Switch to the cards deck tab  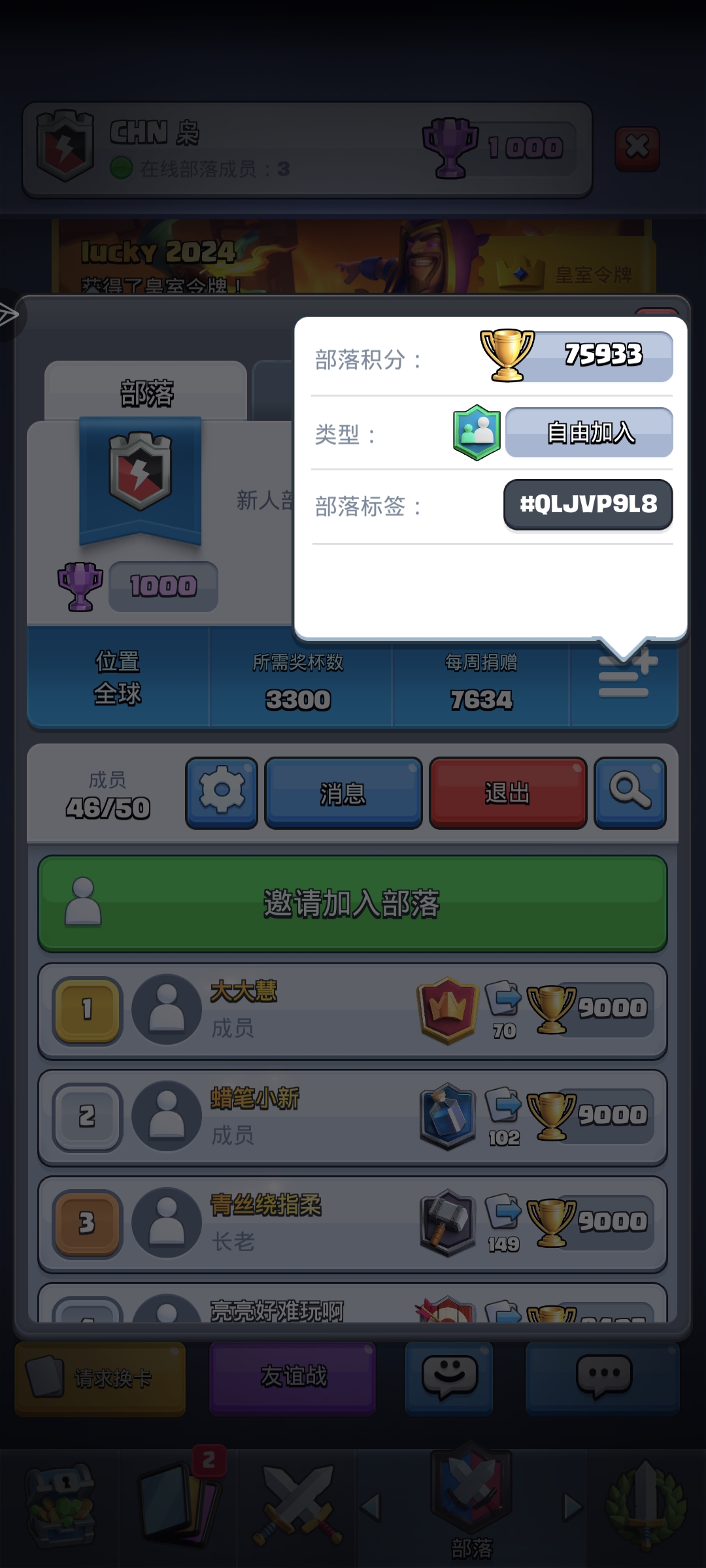click(x=180, y=1505)
